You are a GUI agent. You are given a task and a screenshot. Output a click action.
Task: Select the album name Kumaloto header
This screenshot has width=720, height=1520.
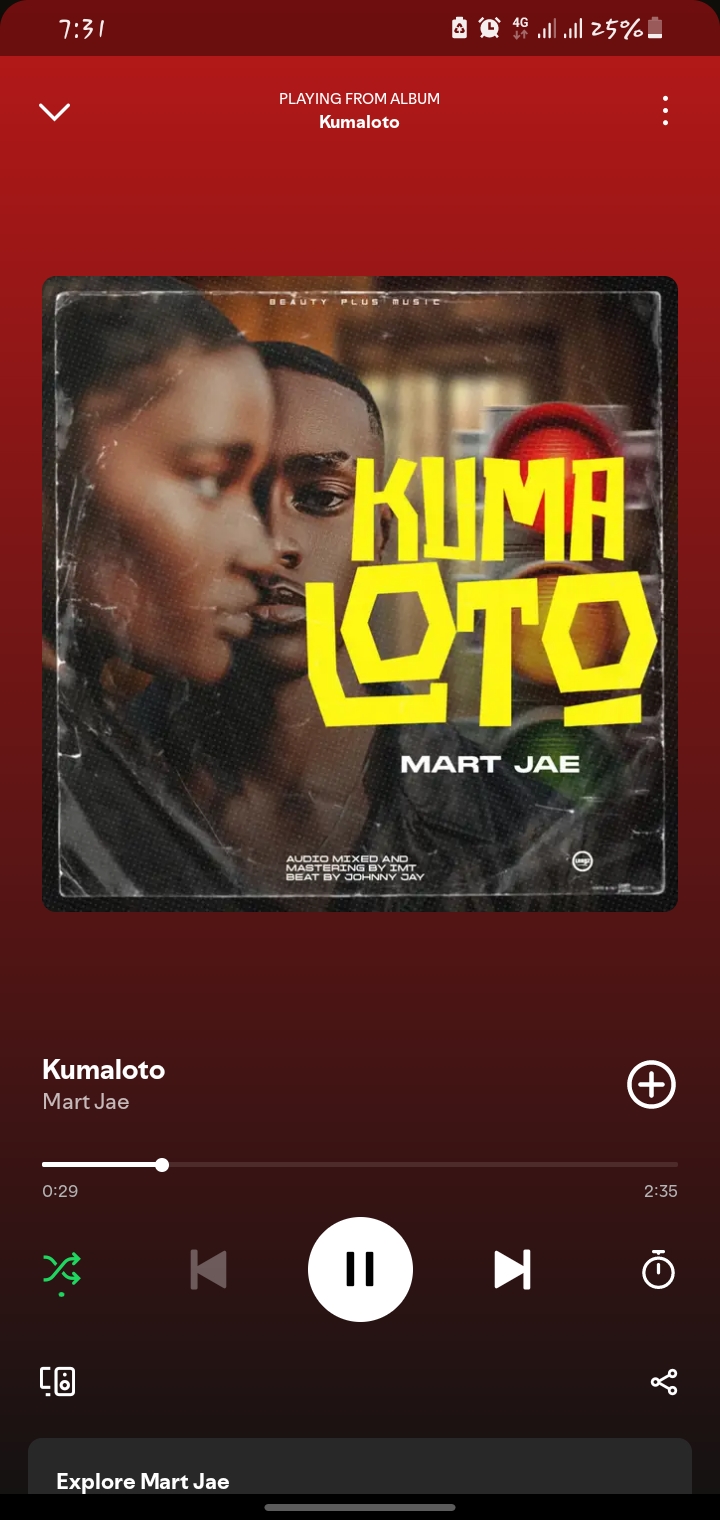point(360,122)
